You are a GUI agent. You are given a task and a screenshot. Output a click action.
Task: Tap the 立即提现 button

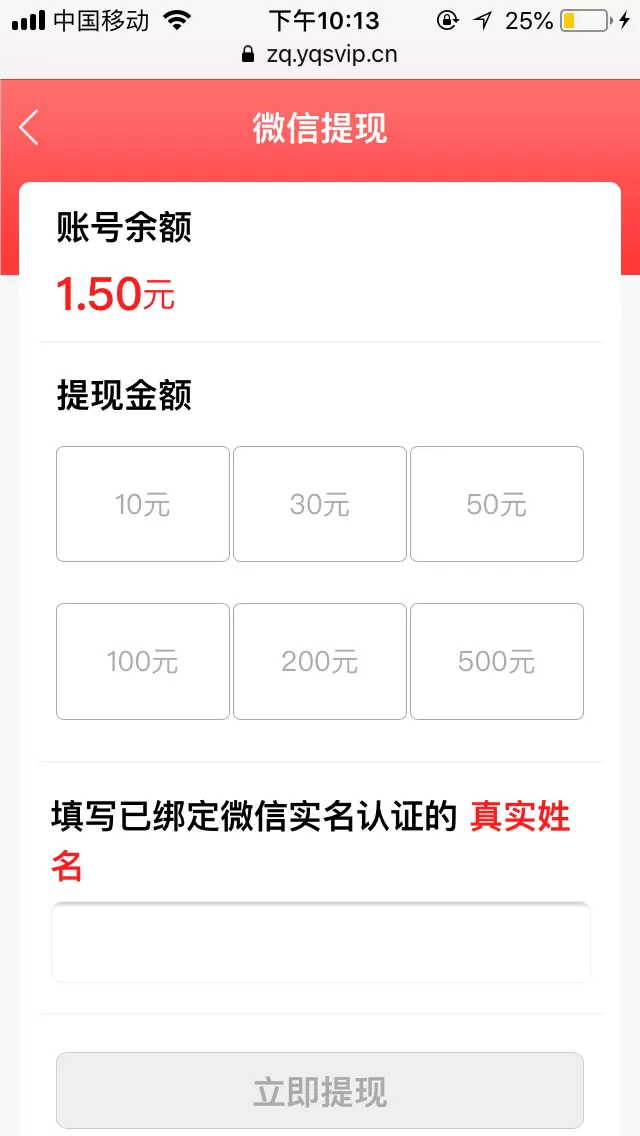point(320,1091)
